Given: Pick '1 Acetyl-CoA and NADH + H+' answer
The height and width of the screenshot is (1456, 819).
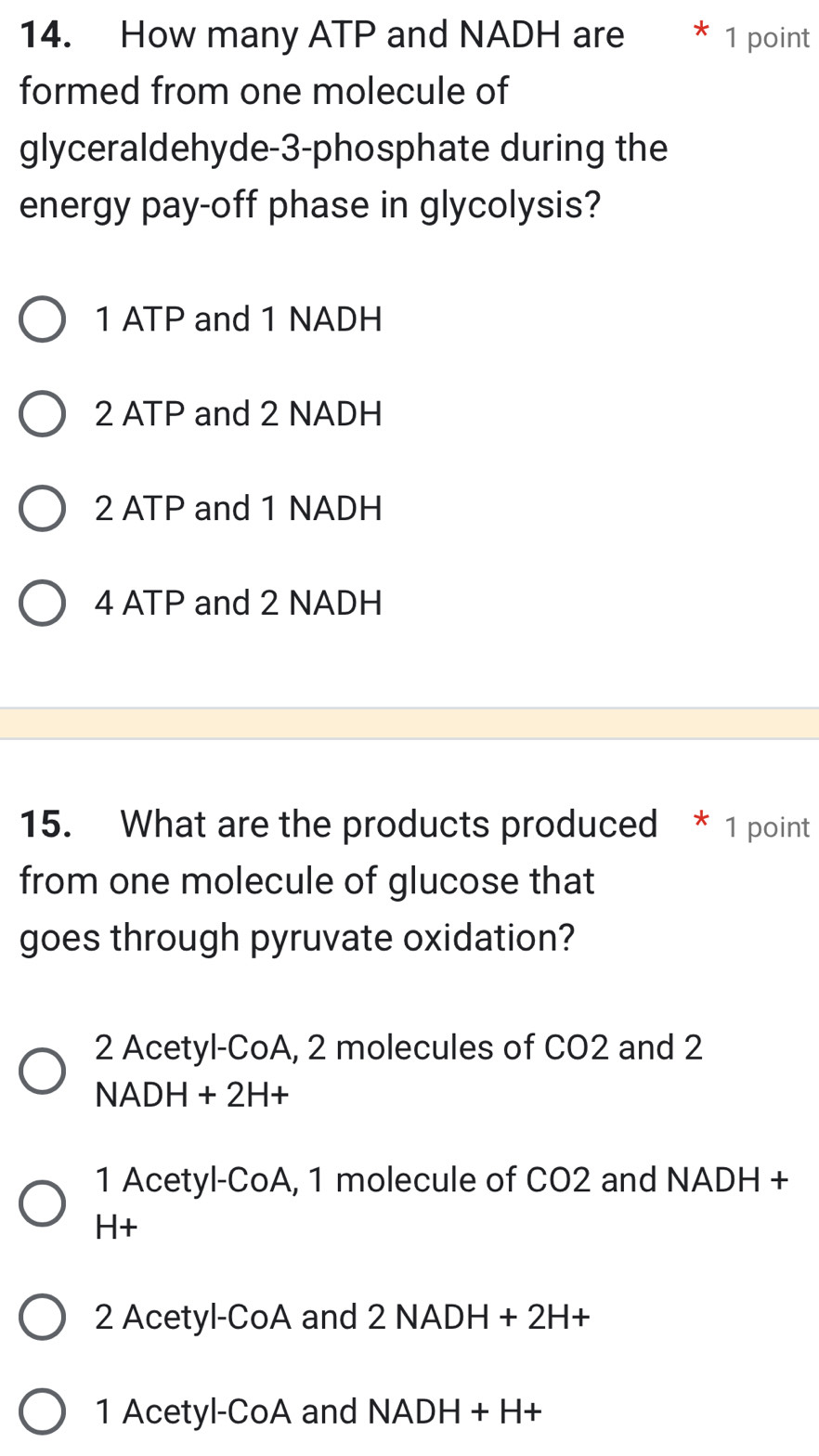Looking at the screenshot, I should click(42, 1411).
